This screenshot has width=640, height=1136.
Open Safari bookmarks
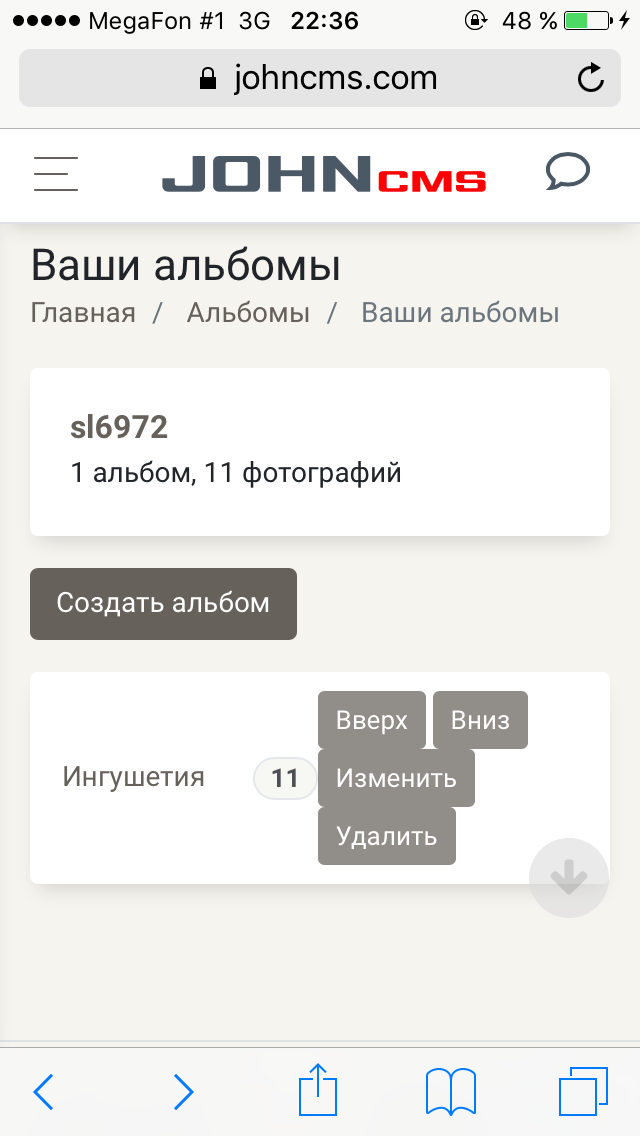(x=450, y=1090)
